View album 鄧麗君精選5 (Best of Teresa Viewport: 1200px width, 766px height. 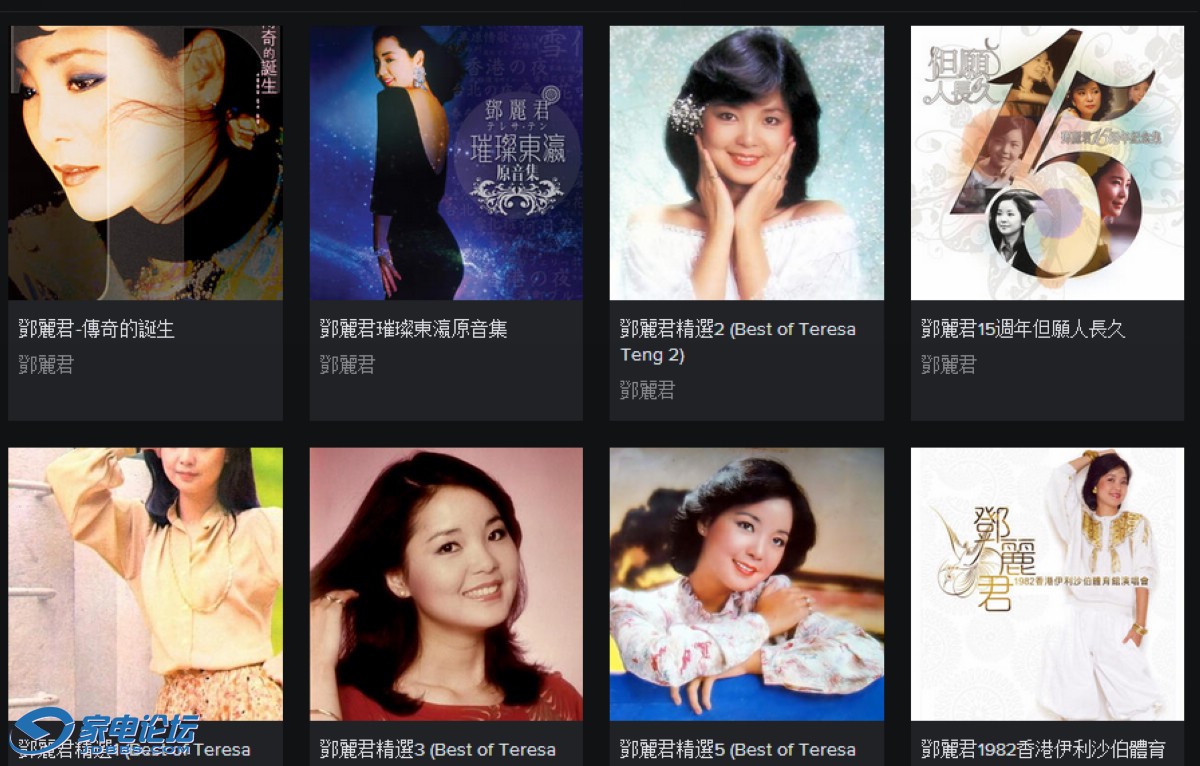[746, 584]
